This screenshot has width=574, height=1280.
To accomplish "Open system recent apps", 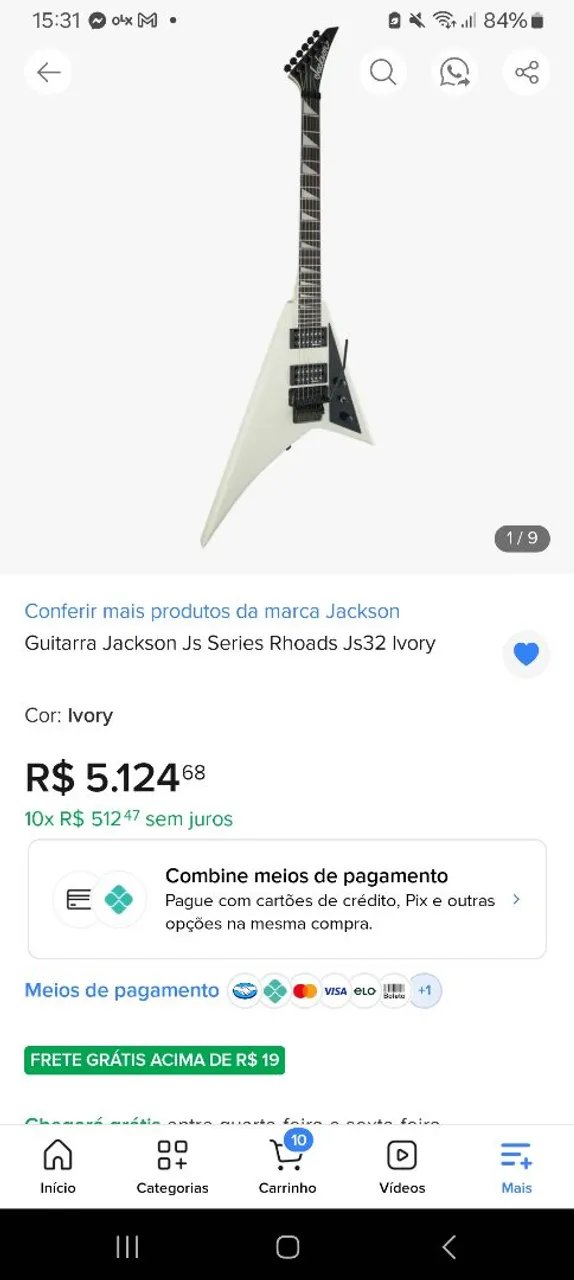I will point(127,1246).
